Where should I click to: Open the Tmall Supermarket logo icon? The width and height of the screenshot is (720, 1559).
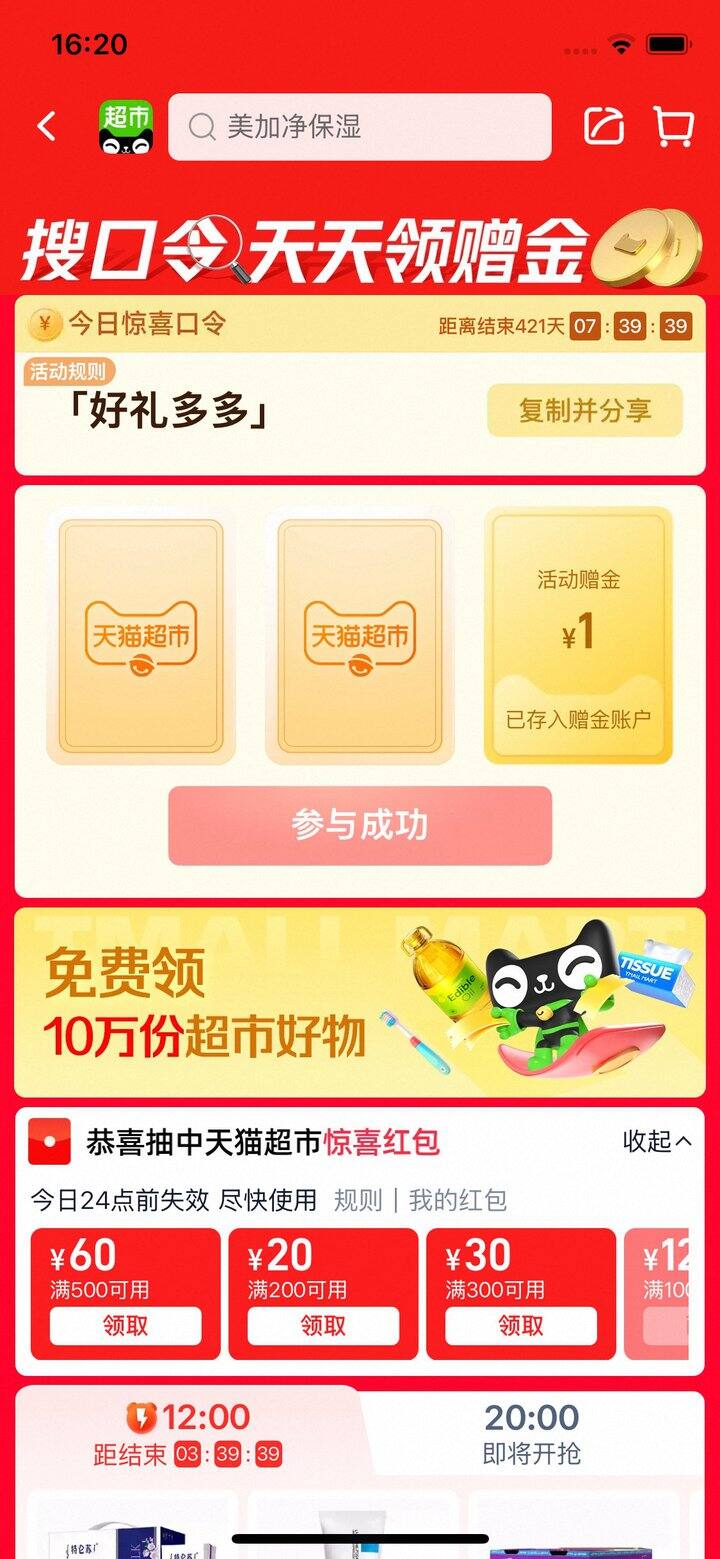tap(126, 127)
